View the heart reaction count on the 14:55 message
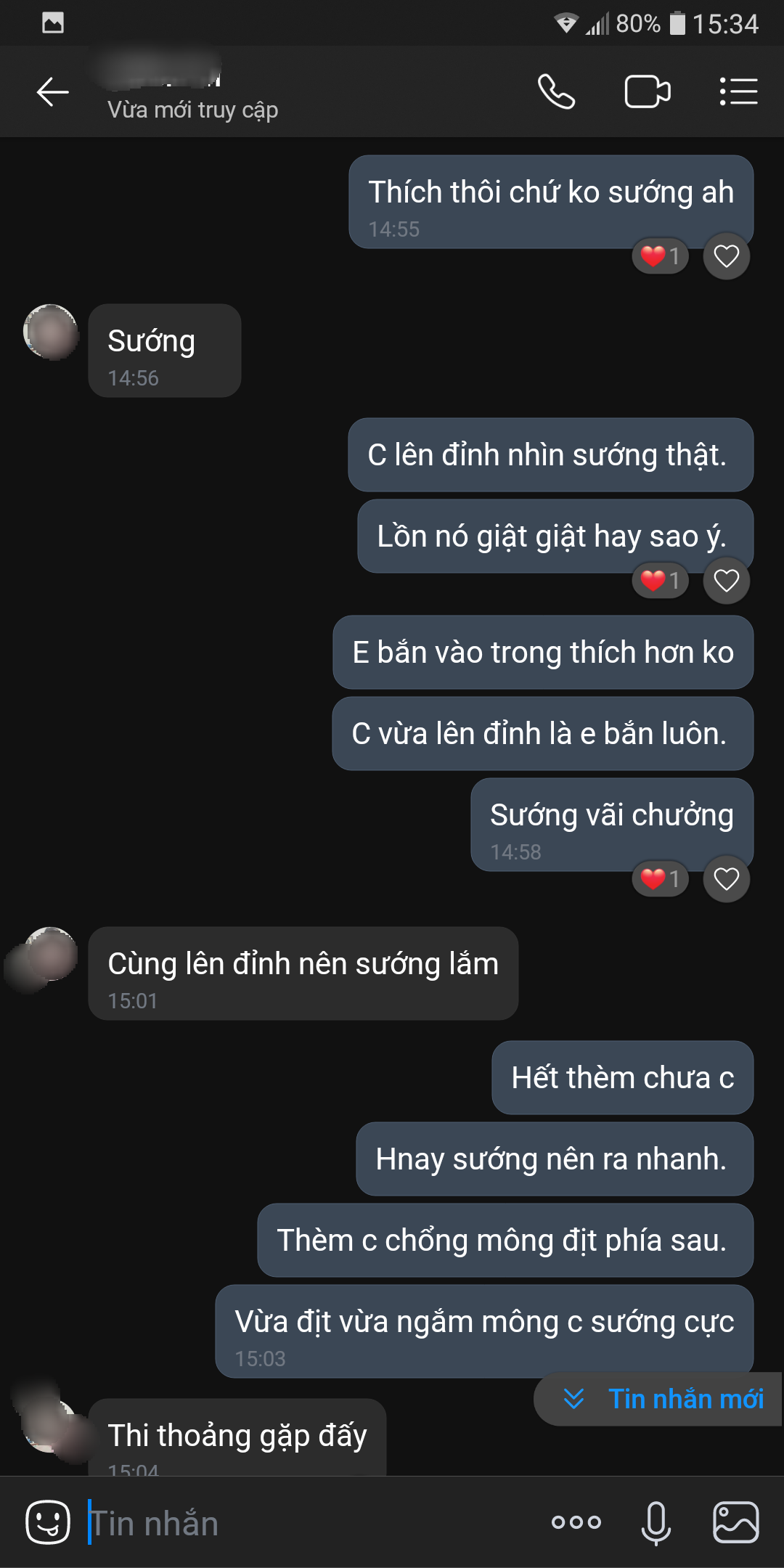Image resolution: width=784 pixels, height=1568 pixels. [x=660, y=256]
